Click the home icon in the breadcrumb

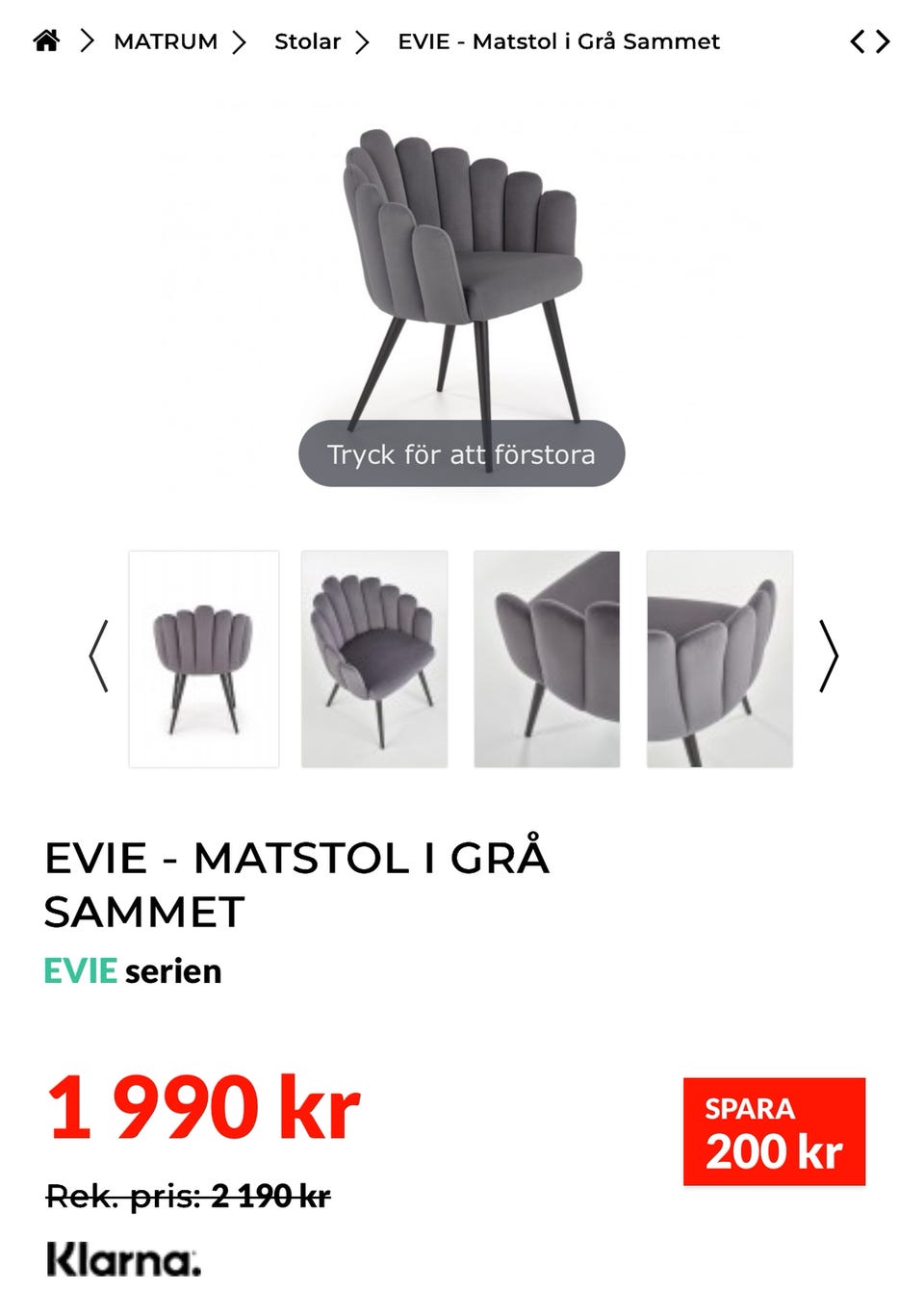point(47,41)
